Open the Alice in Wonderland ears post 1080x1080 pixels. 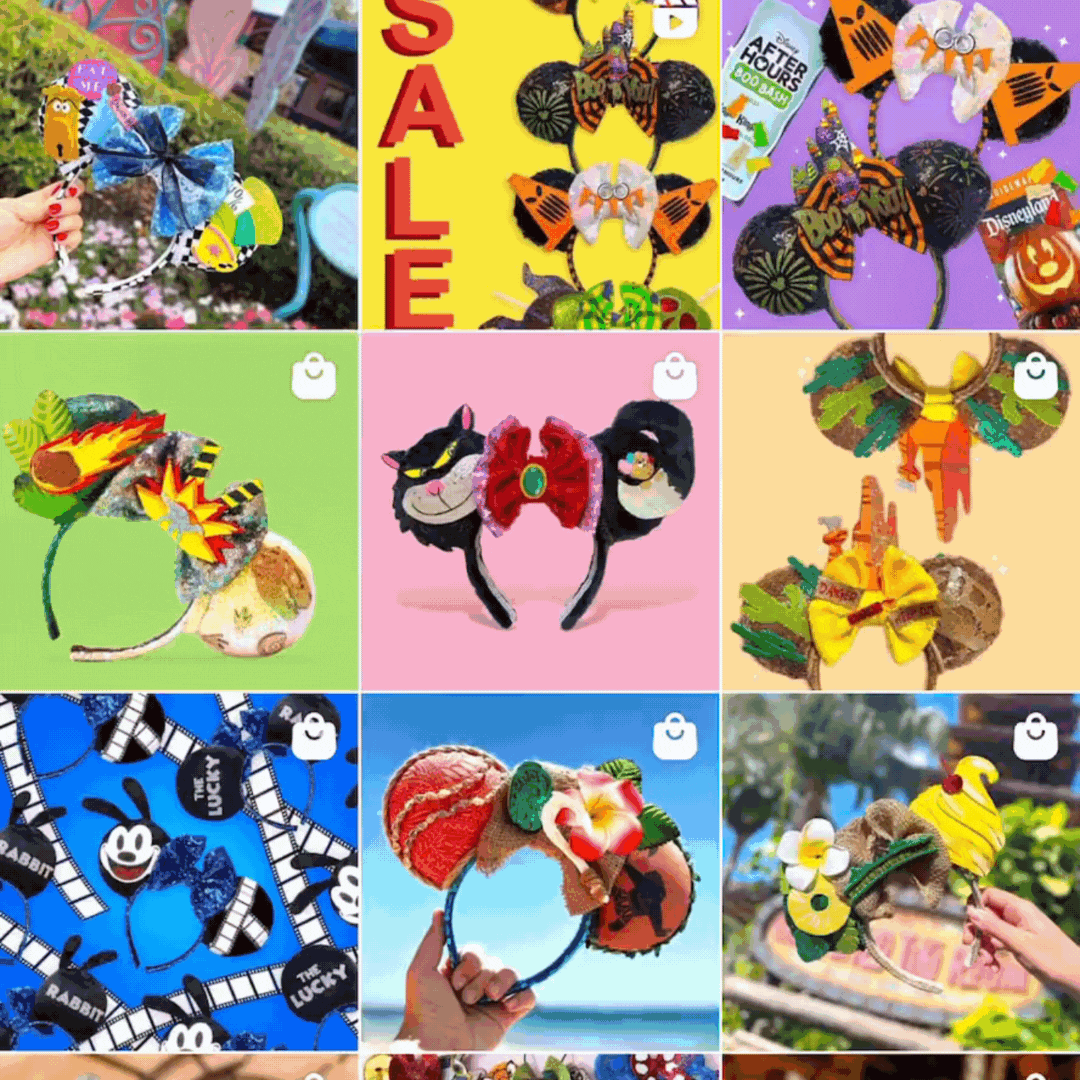pyautogui.click(x=178, y=165)
